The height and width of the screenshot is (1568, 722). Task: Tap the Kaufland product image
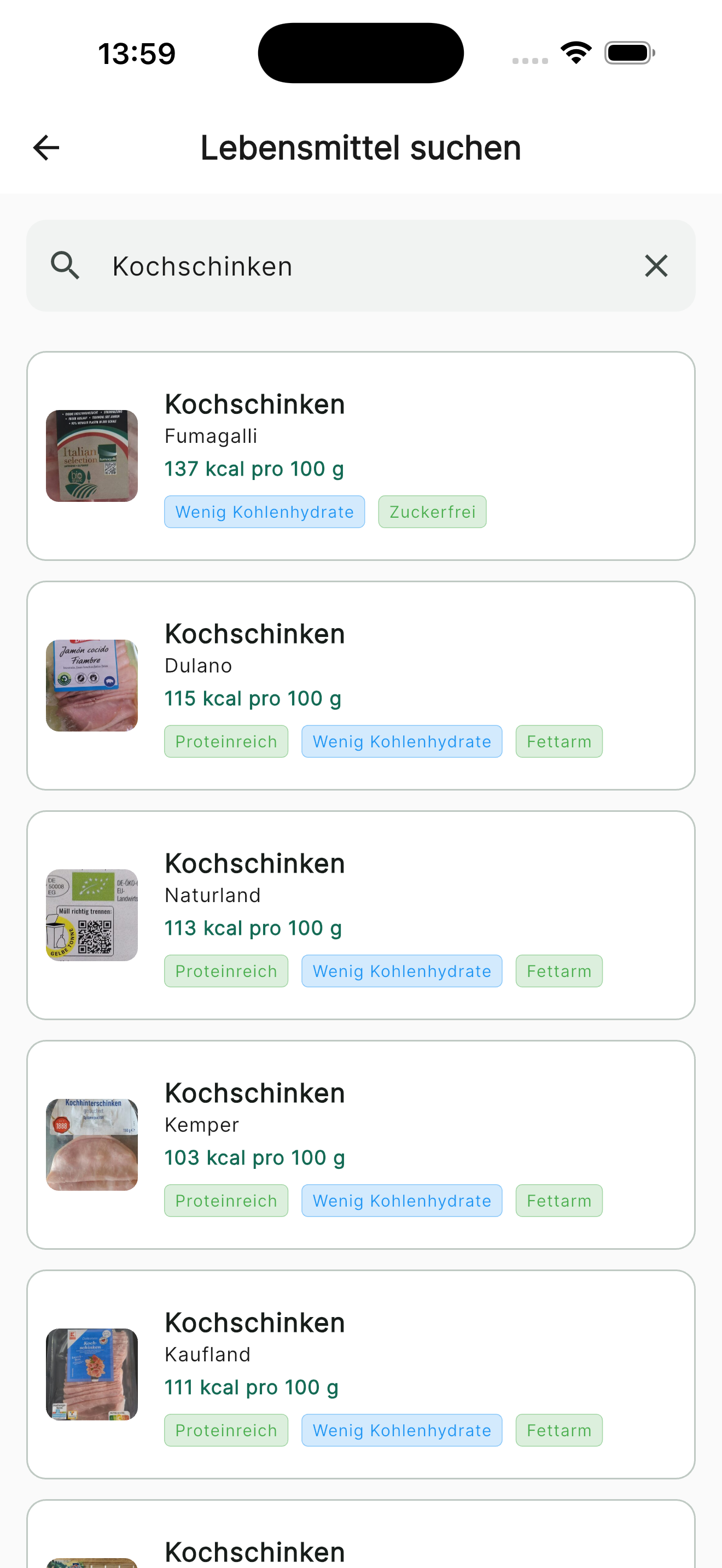pyautogui.click(x=91, y=1374)
